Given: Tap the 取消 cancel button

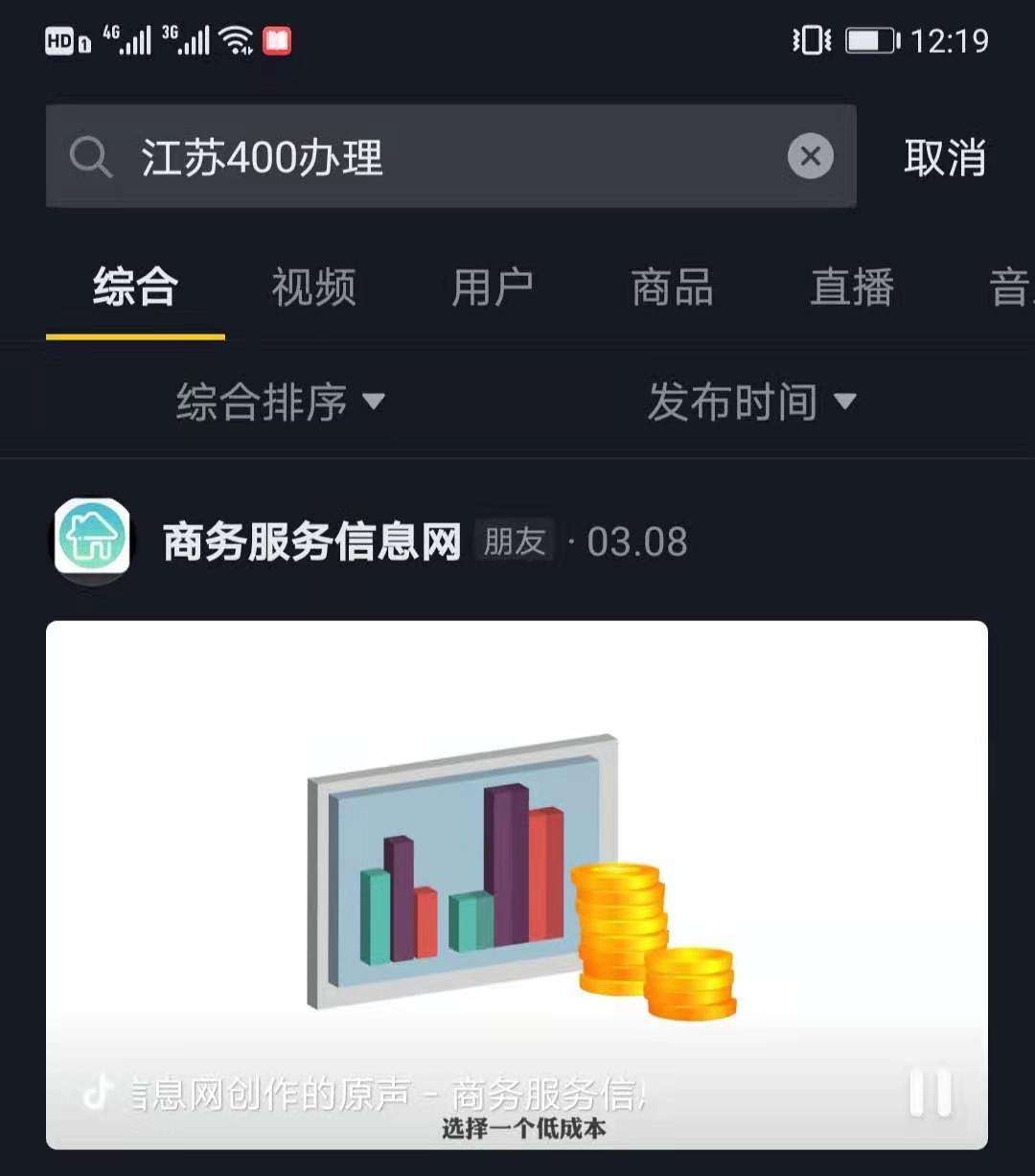Looking at the screenshot, I should [x=943, y=156].
